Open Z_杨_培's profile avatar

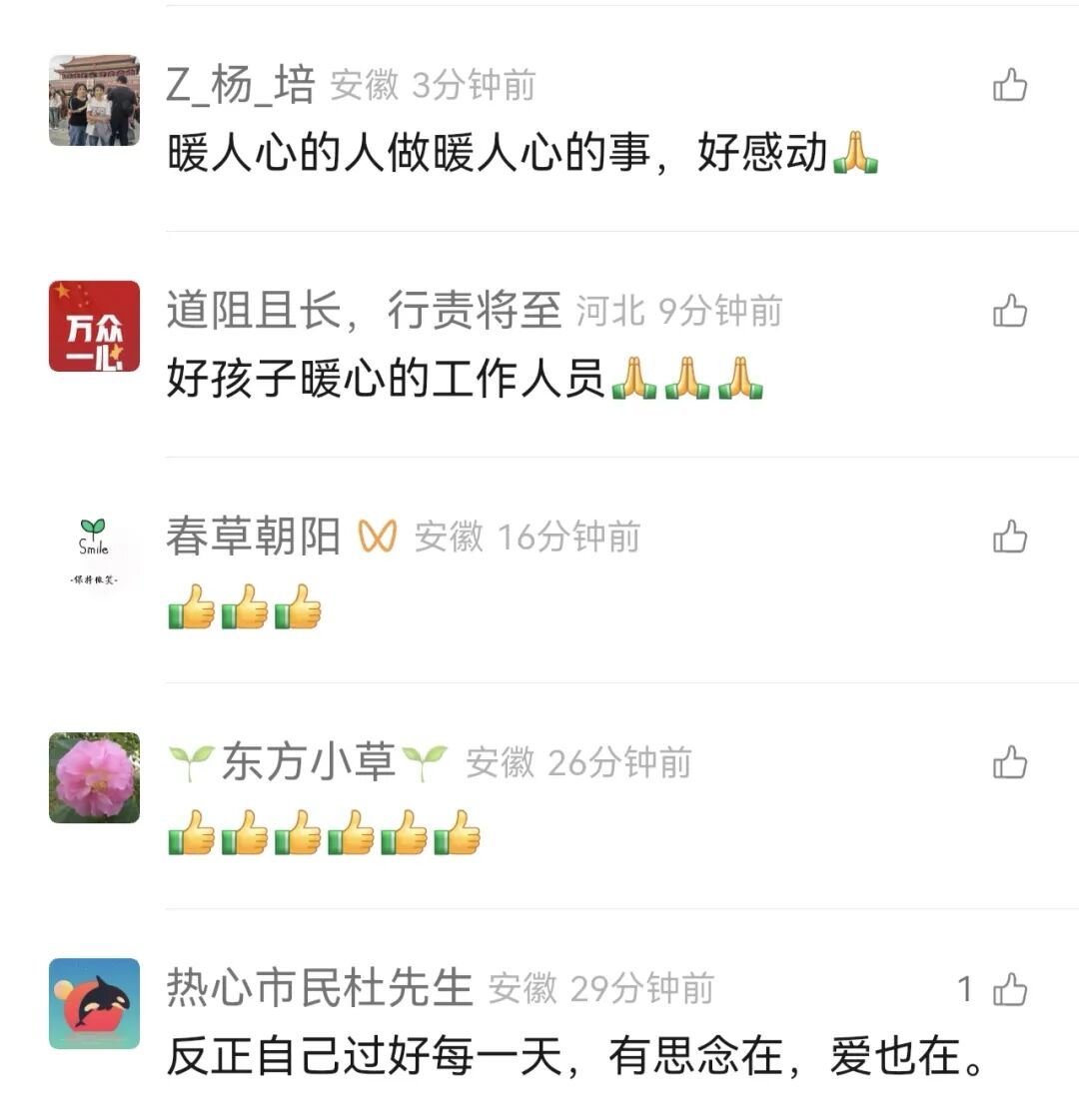pyautogui.click(x=94, y=86)
